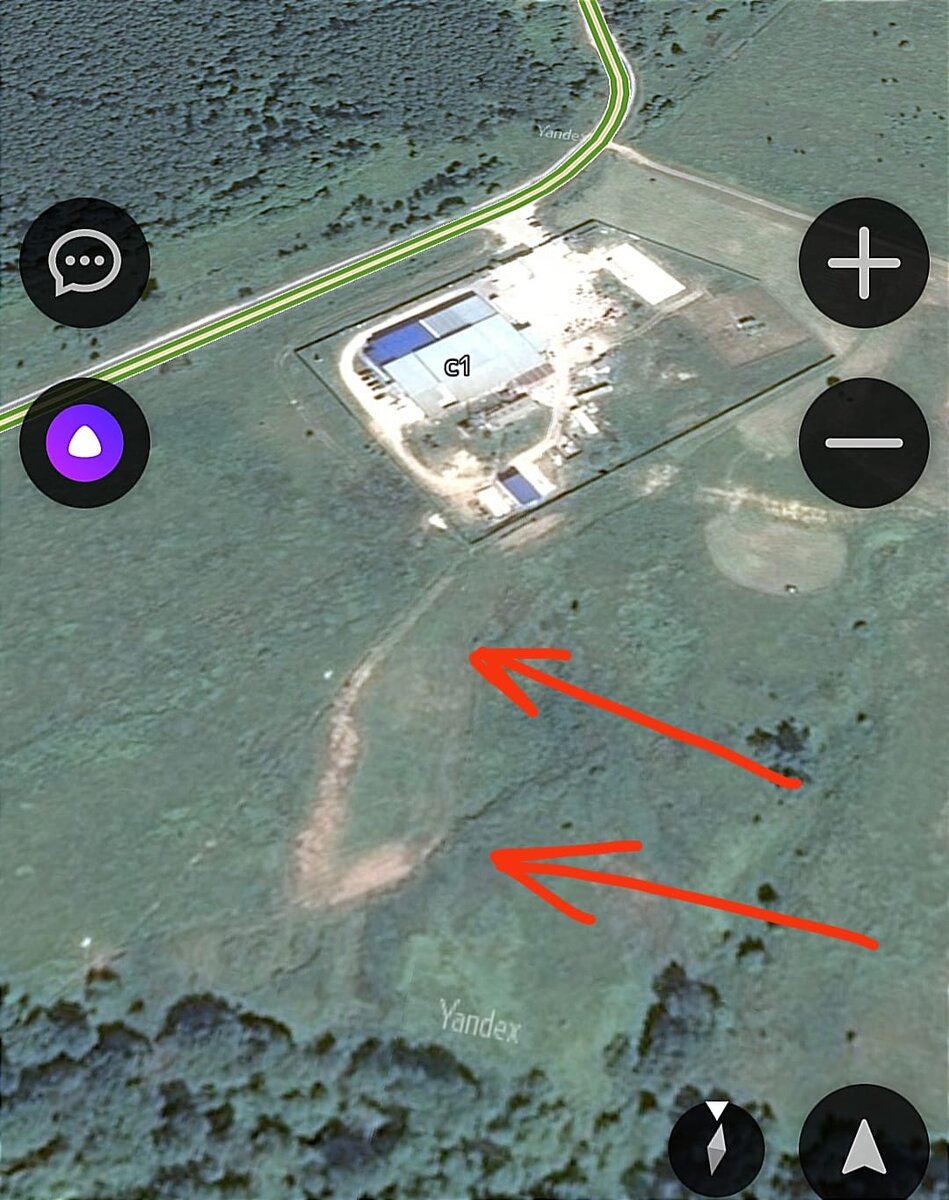Launch the Alice voice assistant
The width and height of the screenshot is (949, 1200).
click(x=85, y=442)
